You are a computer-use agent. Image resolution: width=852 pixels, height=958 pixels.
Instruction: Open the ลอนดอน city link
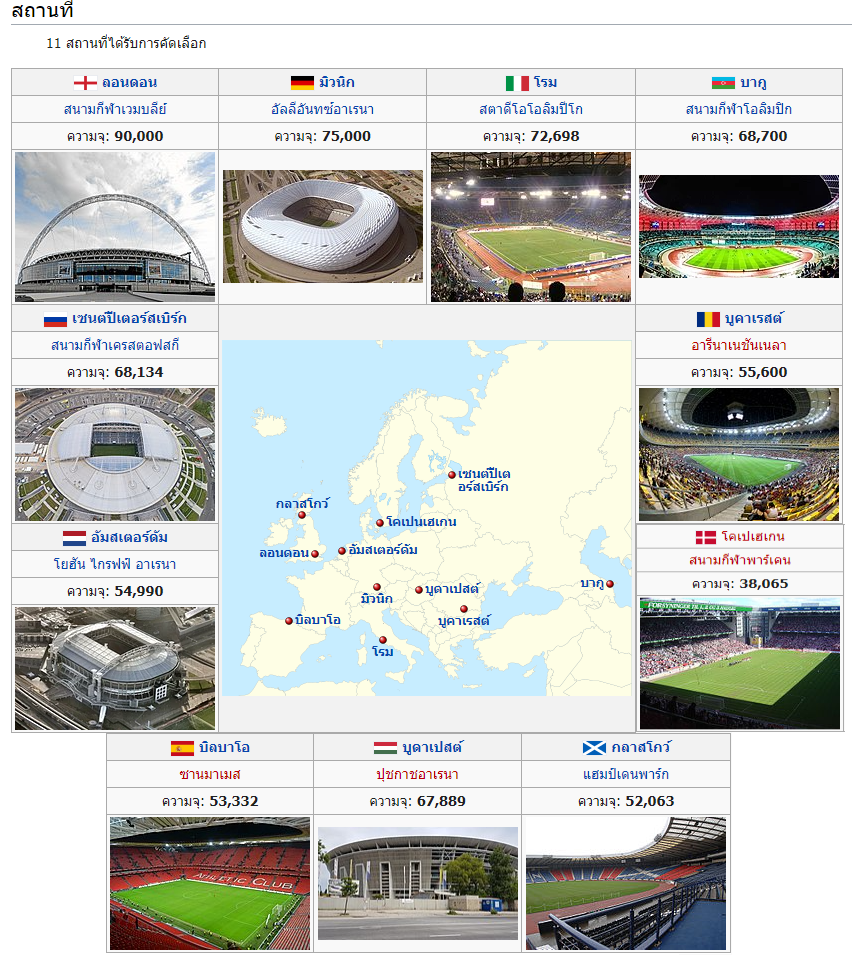pyautogui.click(x=129, y=82)
